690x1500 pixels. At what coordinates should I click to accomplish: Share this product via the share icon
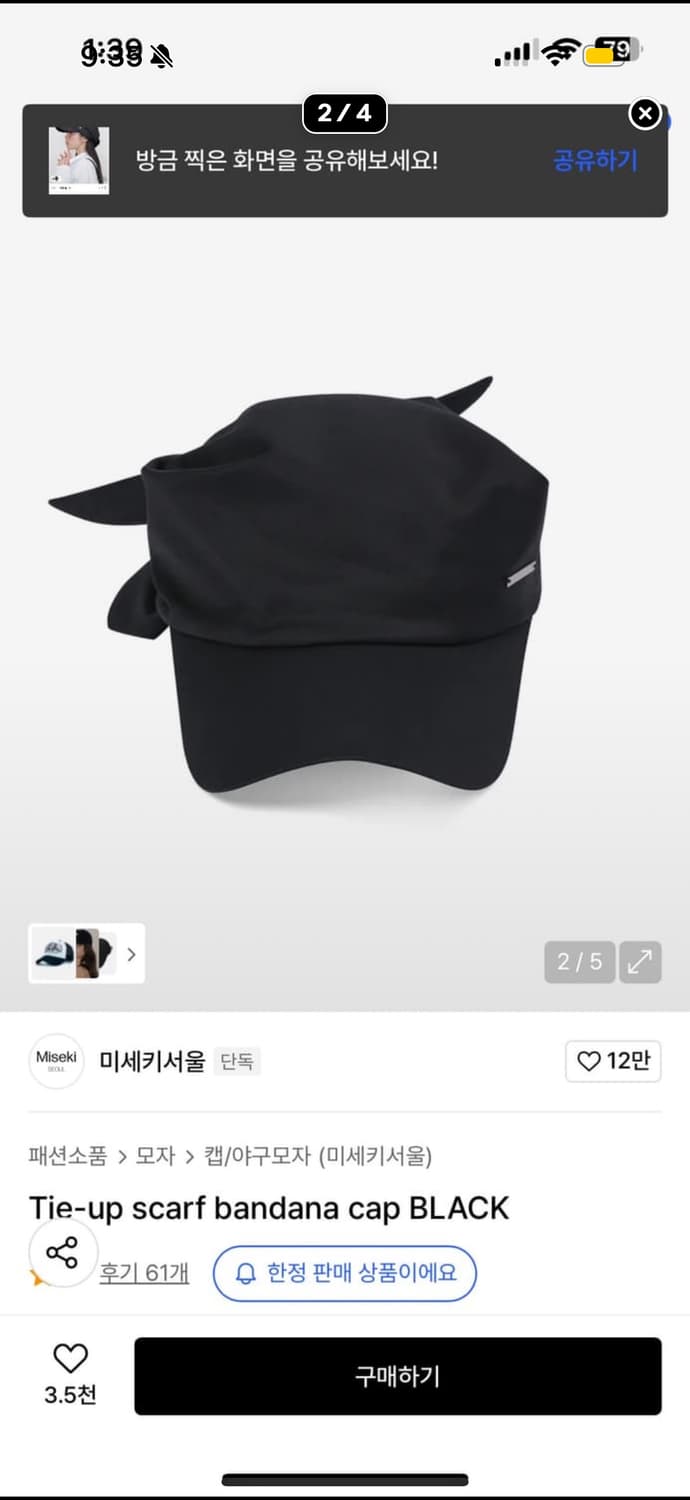(62, 1253)
